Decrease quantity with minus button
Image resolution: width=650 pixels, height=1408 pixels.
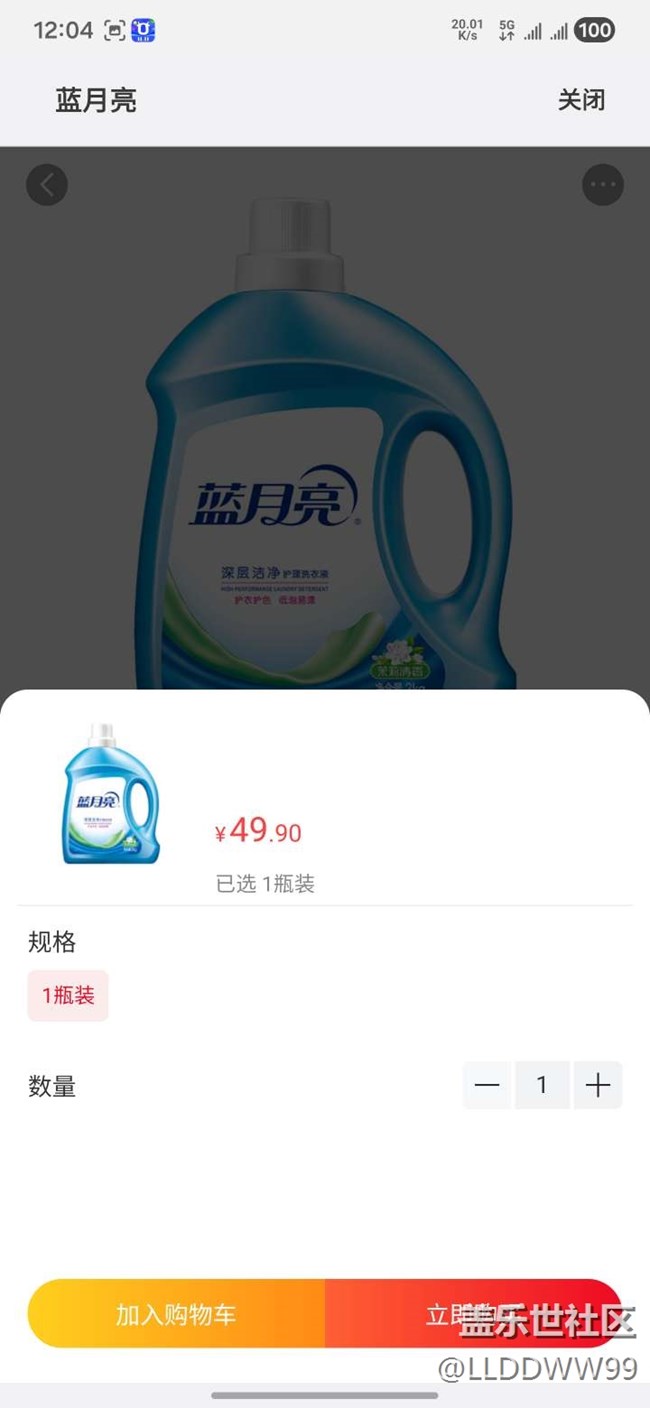[487, 1085]
